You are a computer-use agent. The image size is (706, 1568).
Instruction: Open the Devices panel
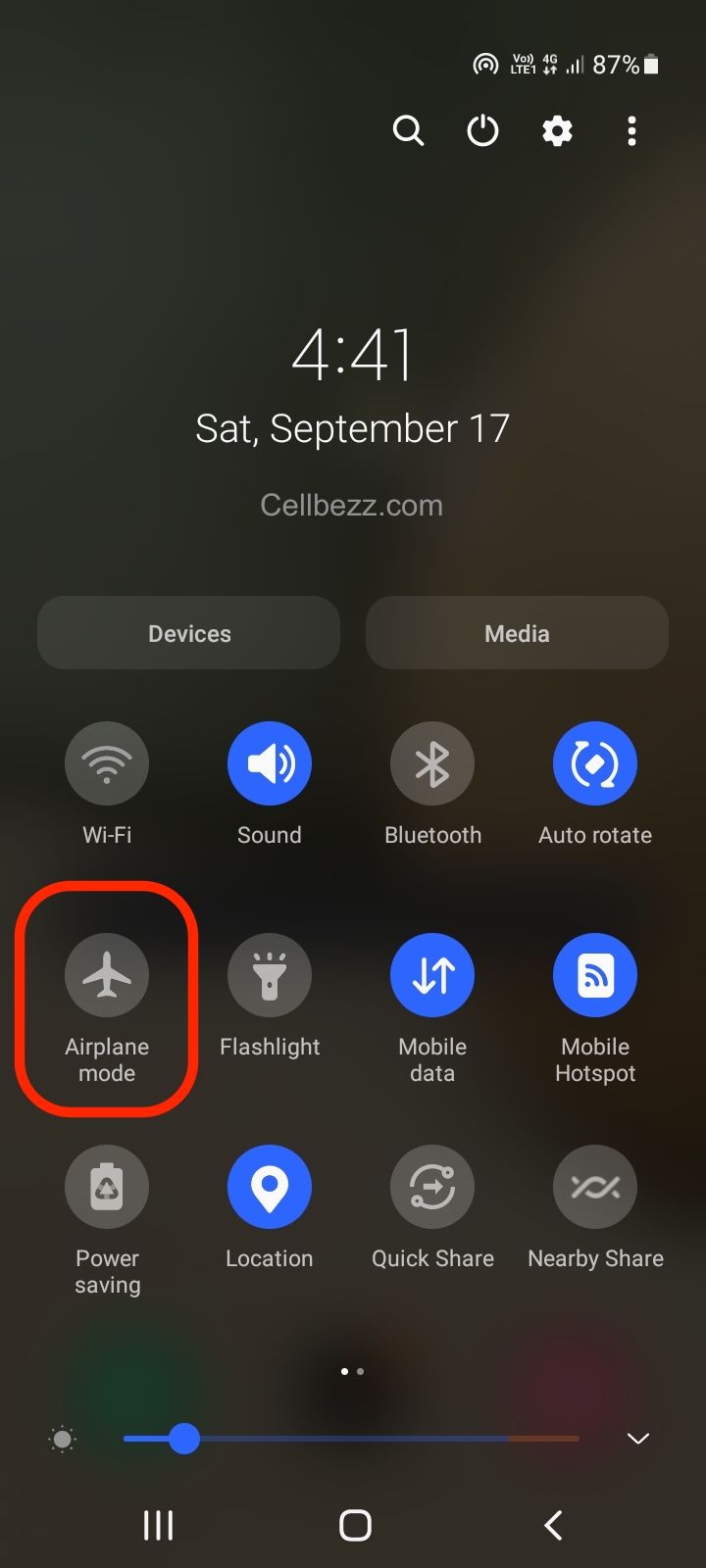coord(188,633)
